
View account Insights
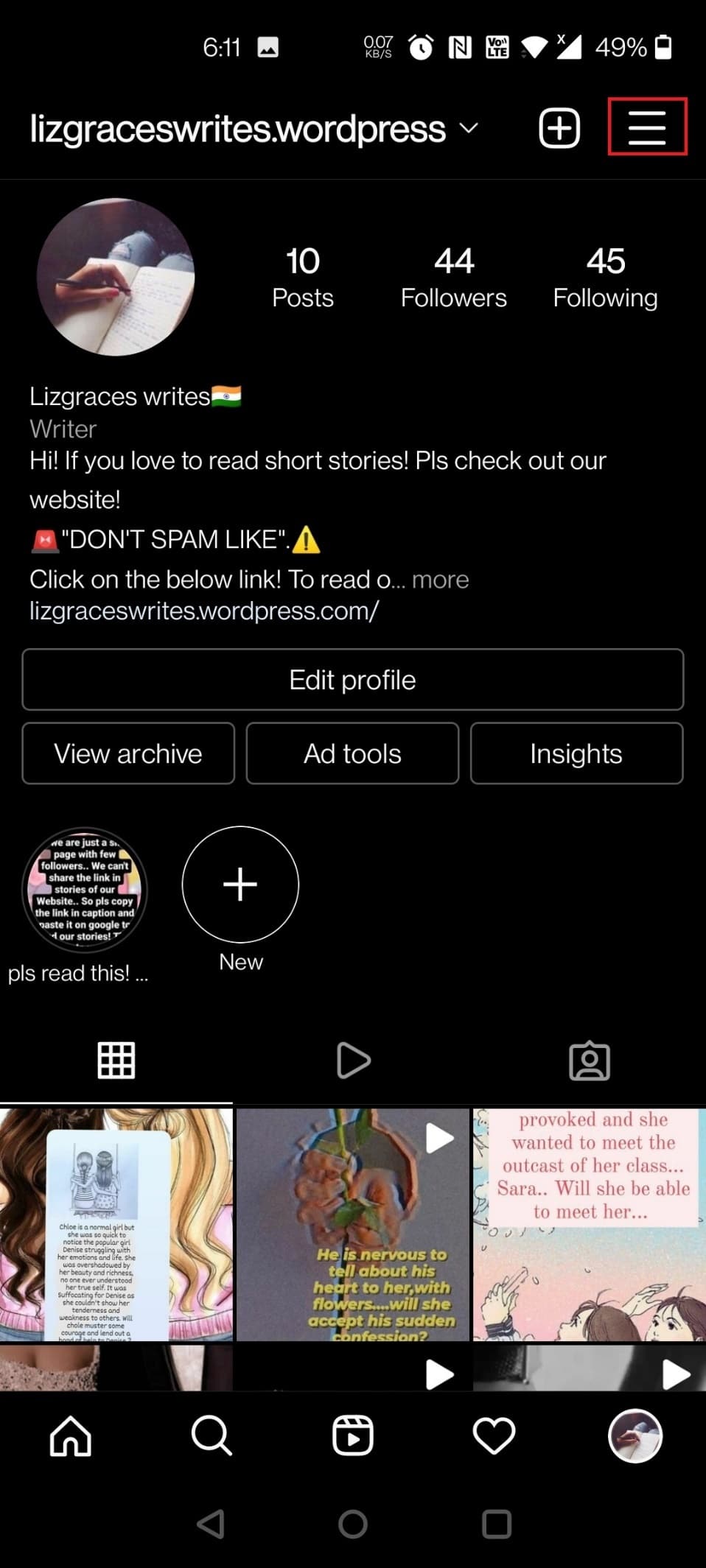[x=576, y=753]
